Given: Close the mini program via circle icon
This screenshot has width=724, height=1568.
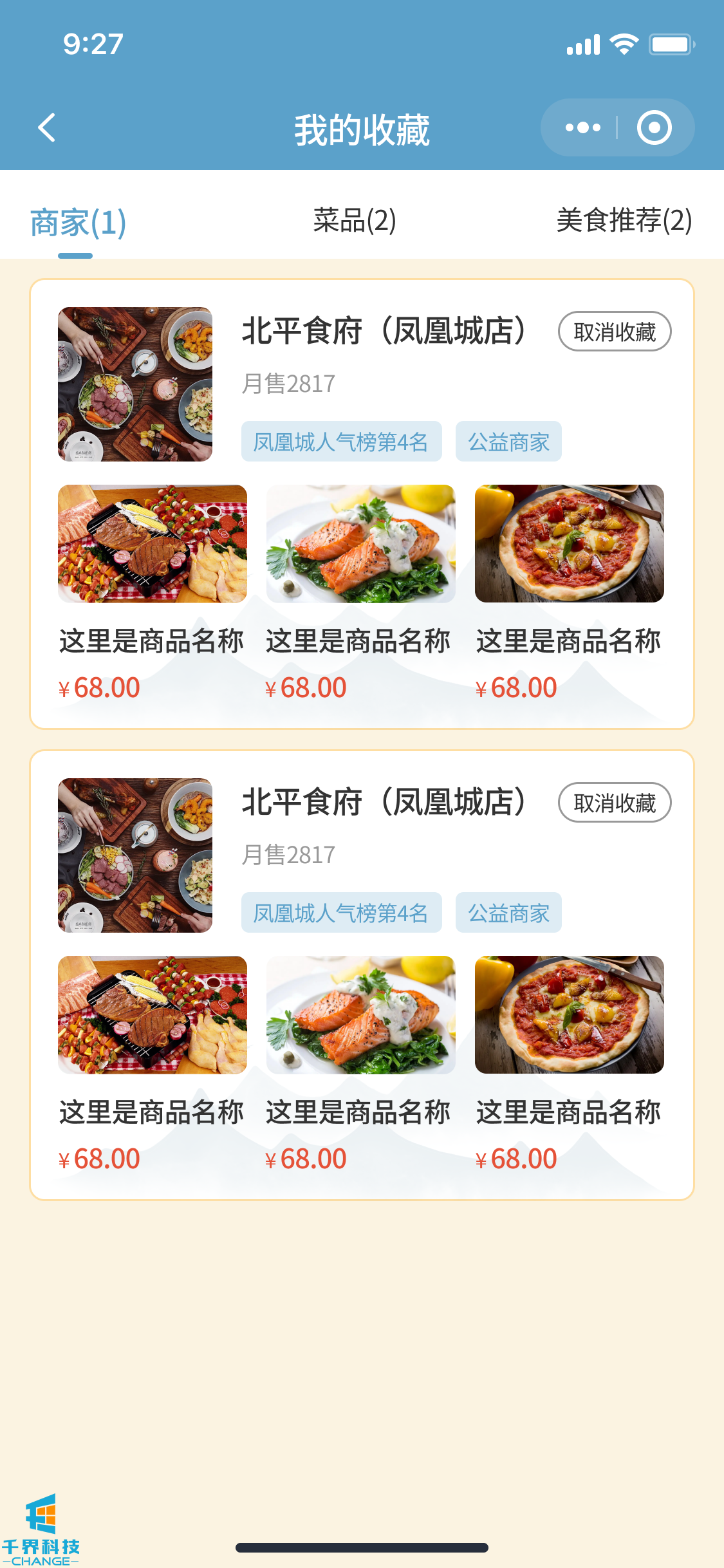Looking at the screenshot, I should (654, 127).
